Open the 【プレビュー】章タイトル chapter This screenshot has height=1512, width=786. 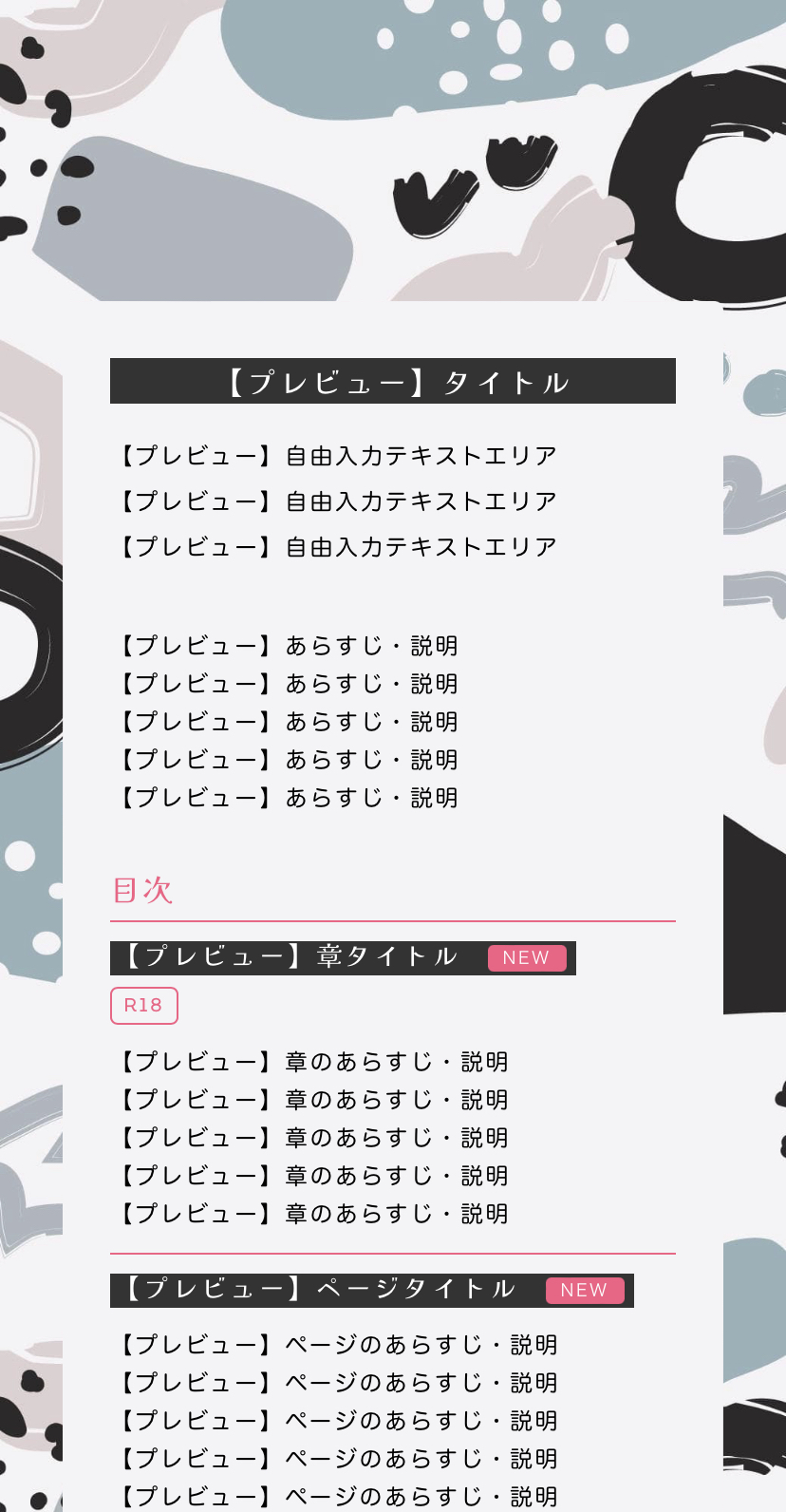click(x=291, y=957)
